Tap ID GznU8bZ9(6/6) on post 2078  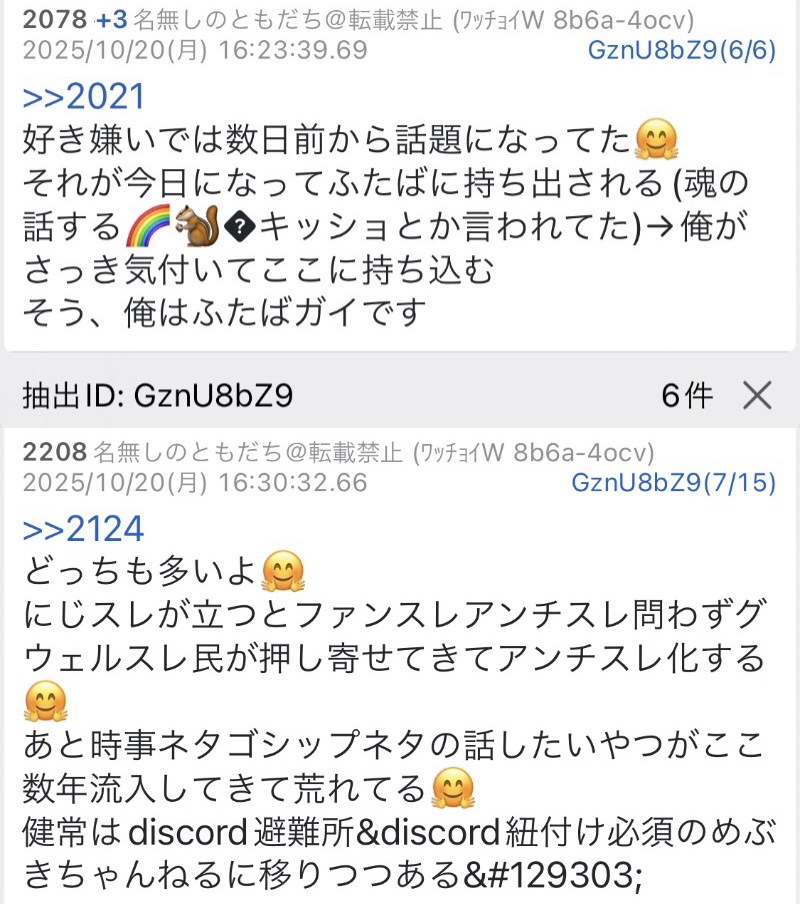click(683, 51)
